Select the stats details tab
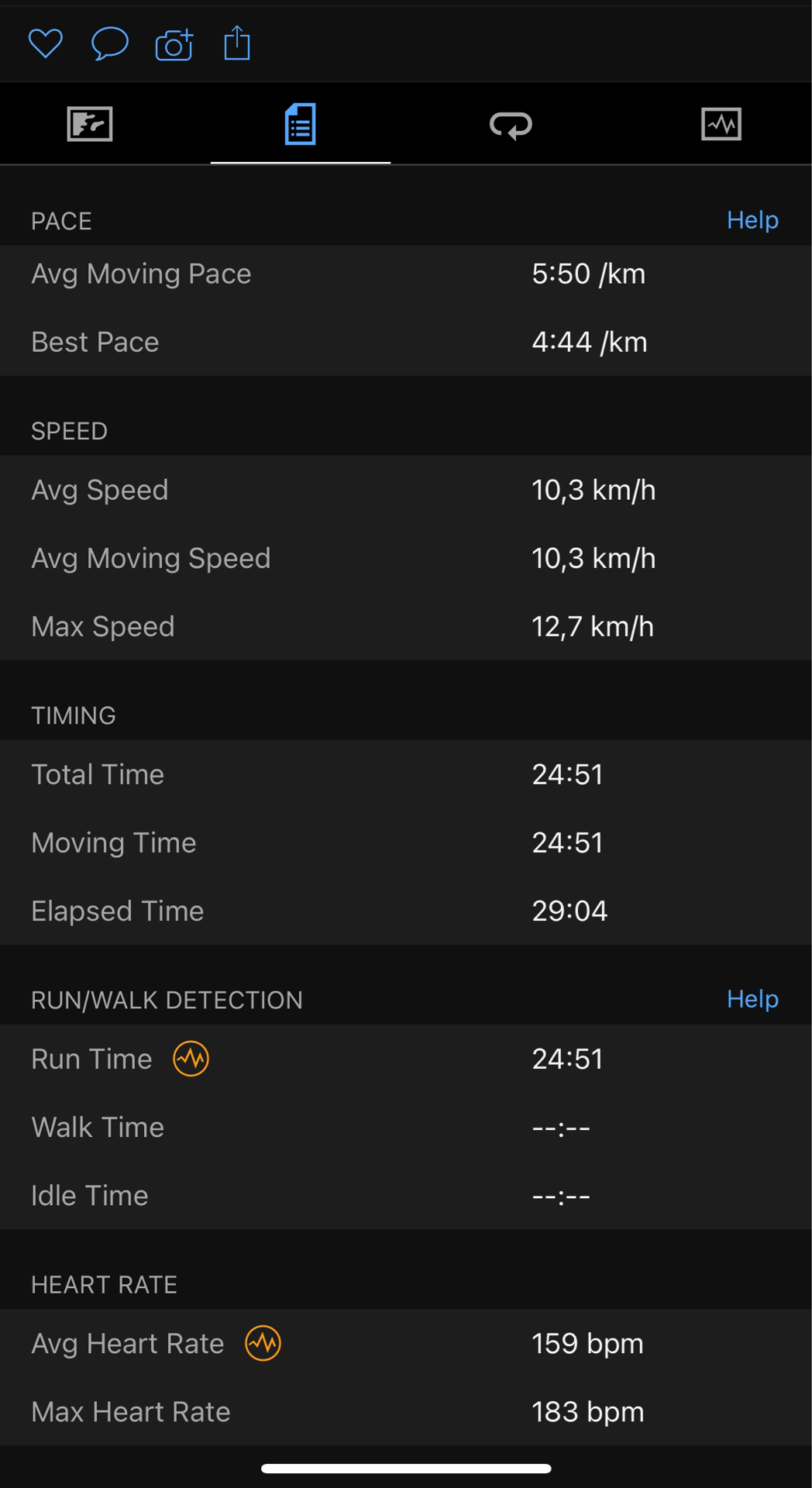812x1488 pixels. 301,124
